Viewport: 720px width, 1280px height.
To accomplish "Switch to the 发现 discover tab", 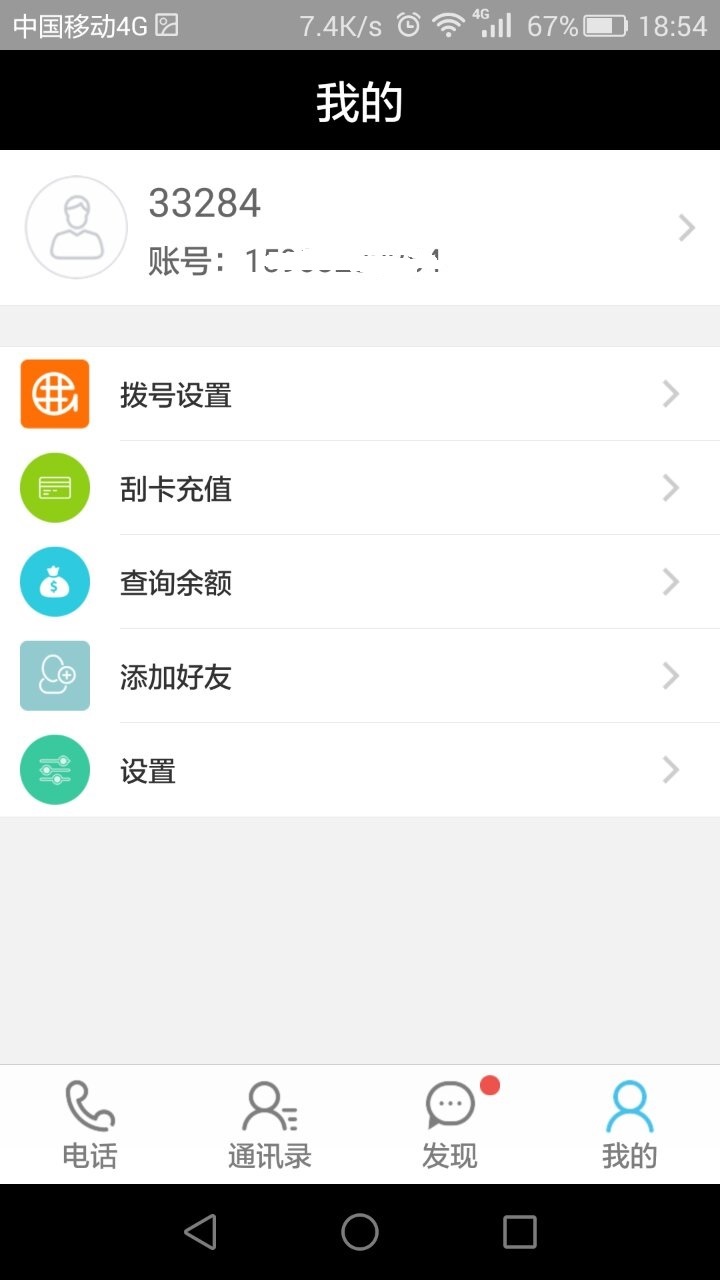I will pos(450,1125).
